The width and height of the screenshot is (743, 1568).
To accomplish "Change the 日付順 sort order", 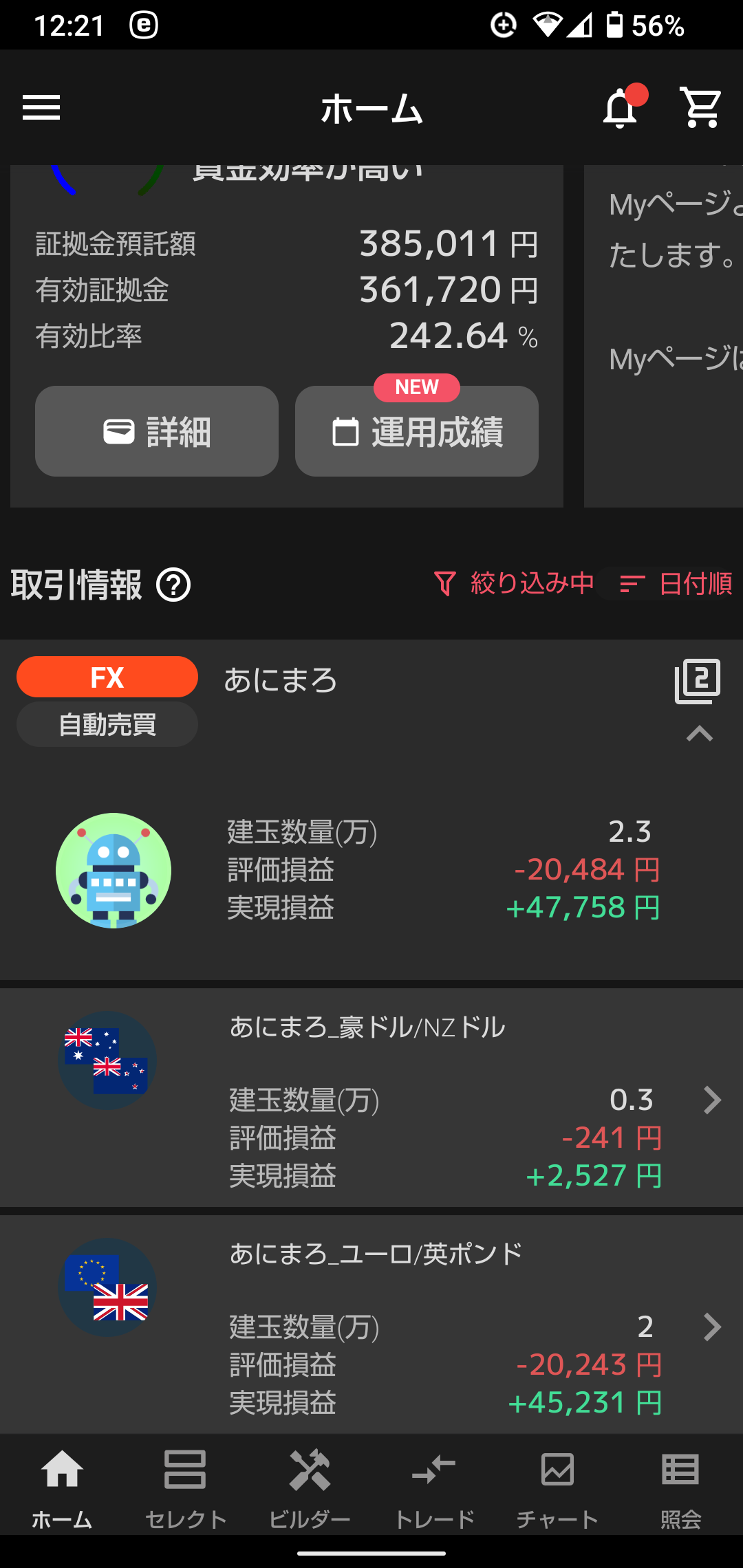I will (x=676, y=584).
